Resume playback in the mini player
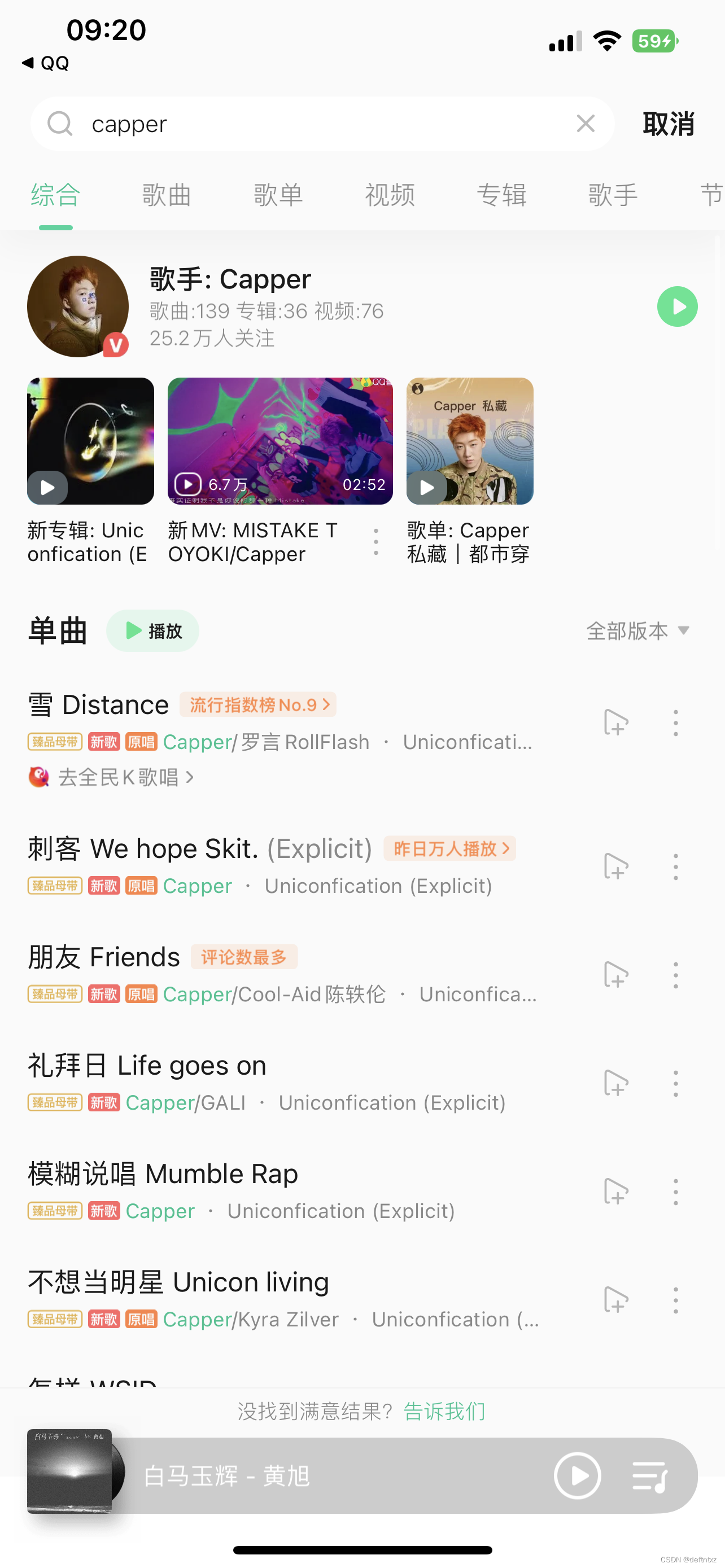Image resolution: width=725 pixels, height=1568 pixels. [x=577, y=1475]
